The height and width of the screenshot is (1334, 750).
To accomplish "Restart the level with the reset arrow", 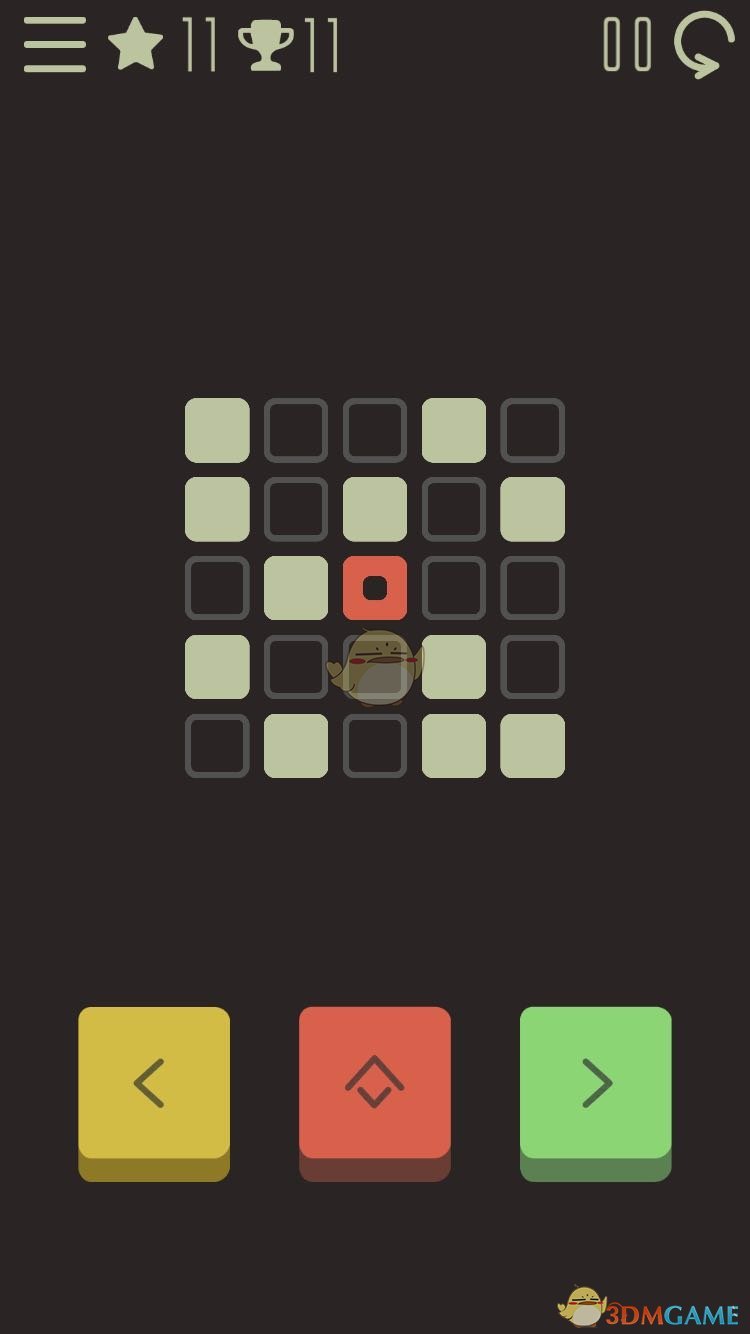I will (x=704, y=45).
